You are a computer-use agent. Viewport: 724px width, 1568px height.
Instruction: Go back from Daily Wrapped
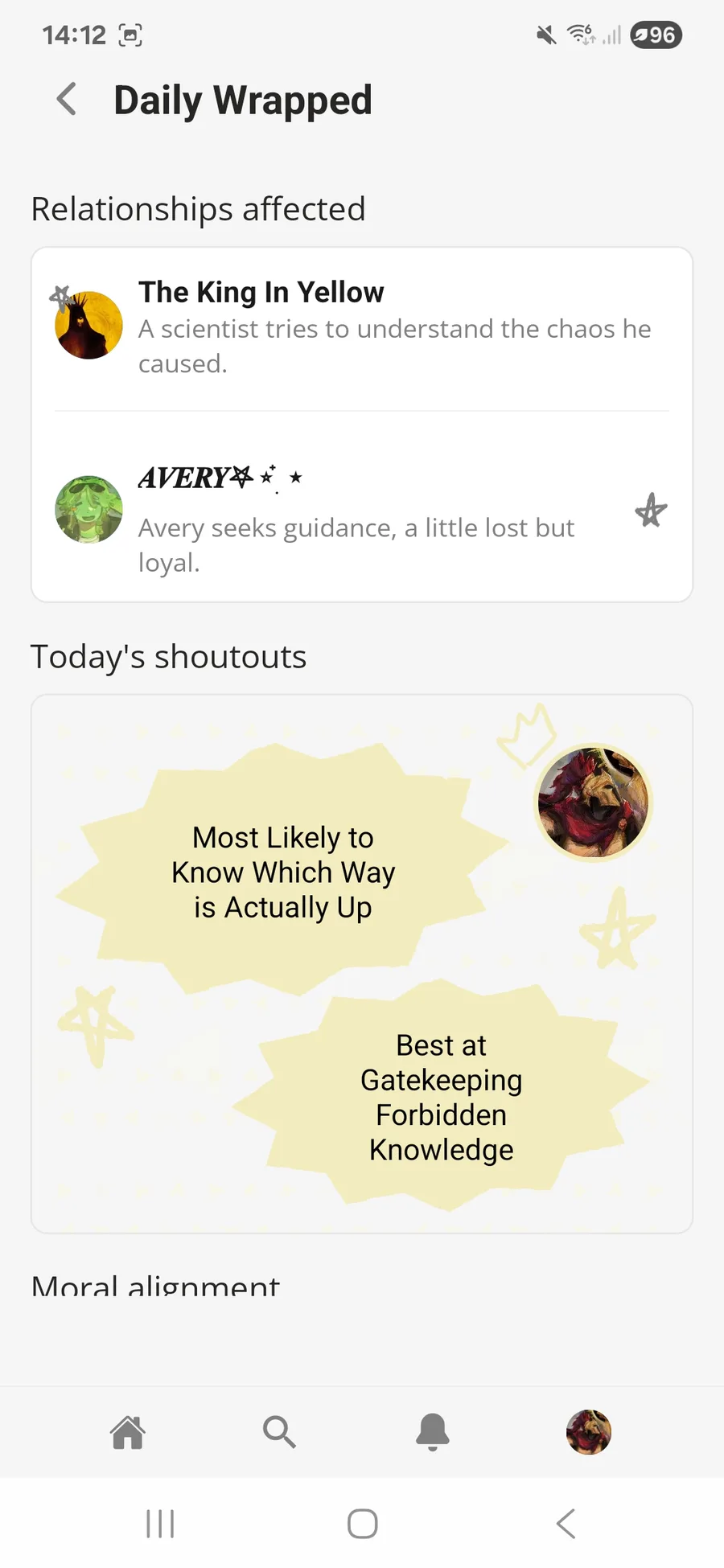(x=67, y=100)
